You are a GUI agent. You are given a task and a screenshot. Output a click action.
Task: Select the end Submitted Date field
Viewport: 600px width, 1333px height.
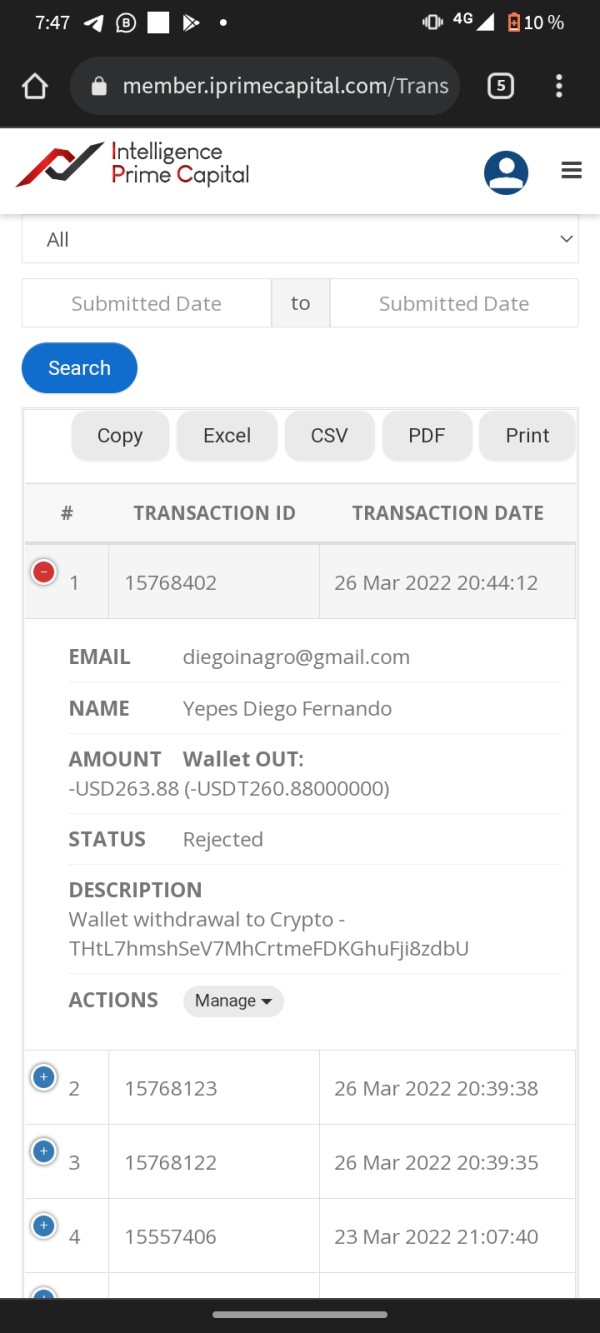pos(454,303)
